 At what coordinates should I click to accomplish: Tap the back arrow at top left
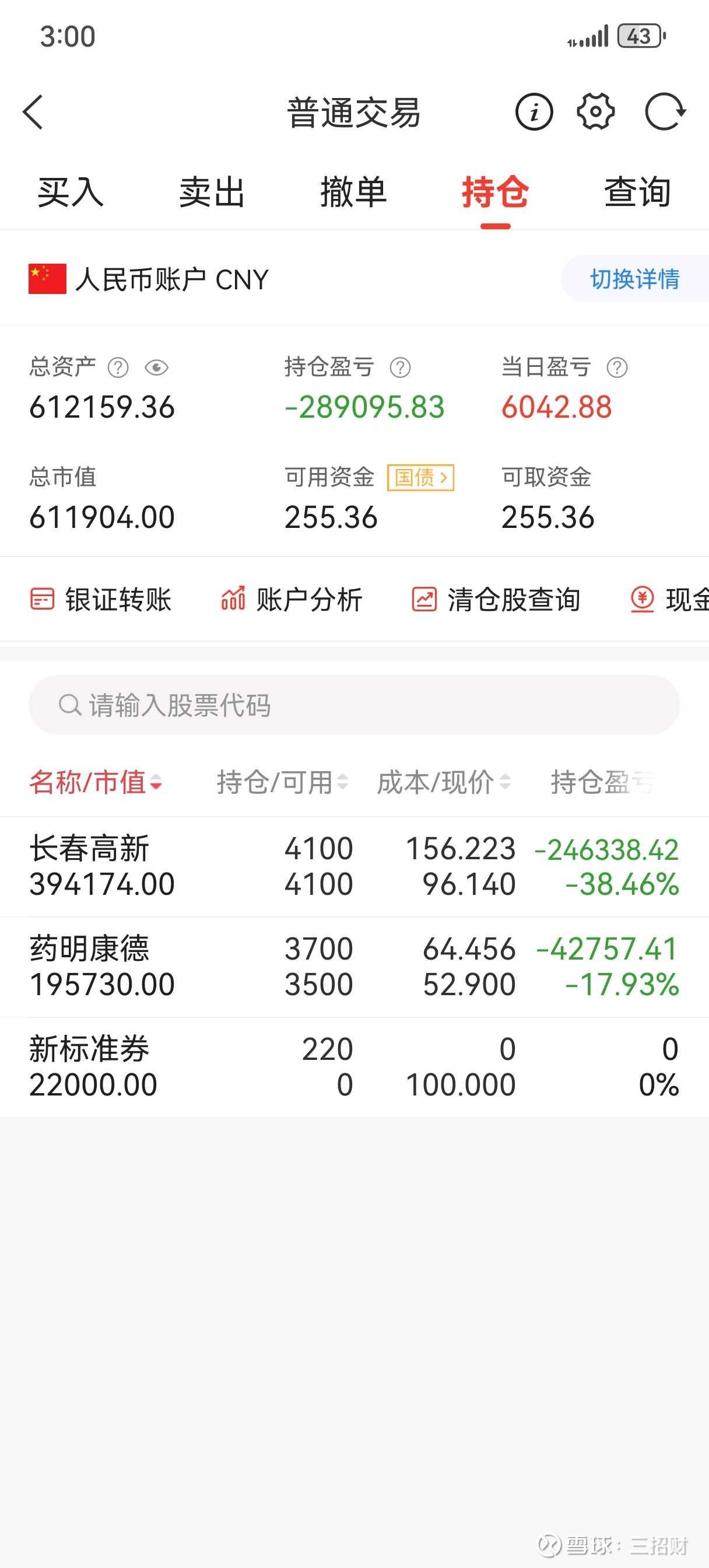(34, 112)
